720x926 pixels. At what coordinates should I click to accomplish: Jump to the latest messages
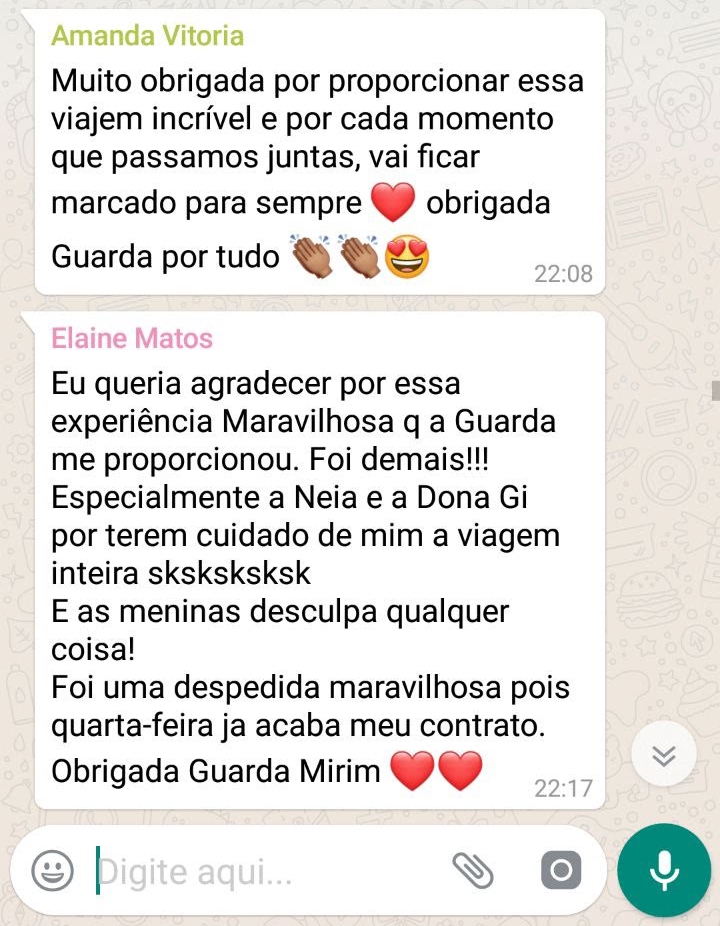(664, 756)
